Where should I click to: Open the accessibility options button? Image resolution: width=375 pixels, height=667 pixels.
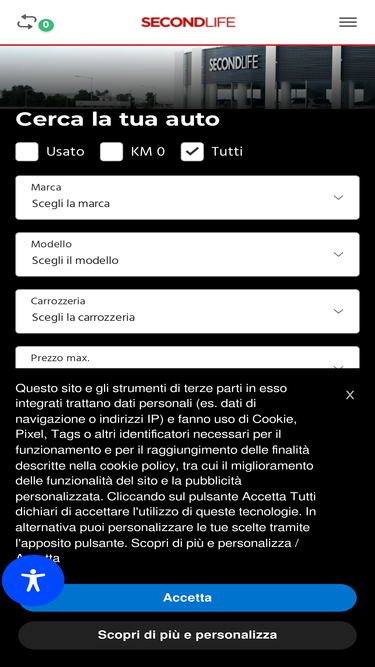[x=33, y=580]
